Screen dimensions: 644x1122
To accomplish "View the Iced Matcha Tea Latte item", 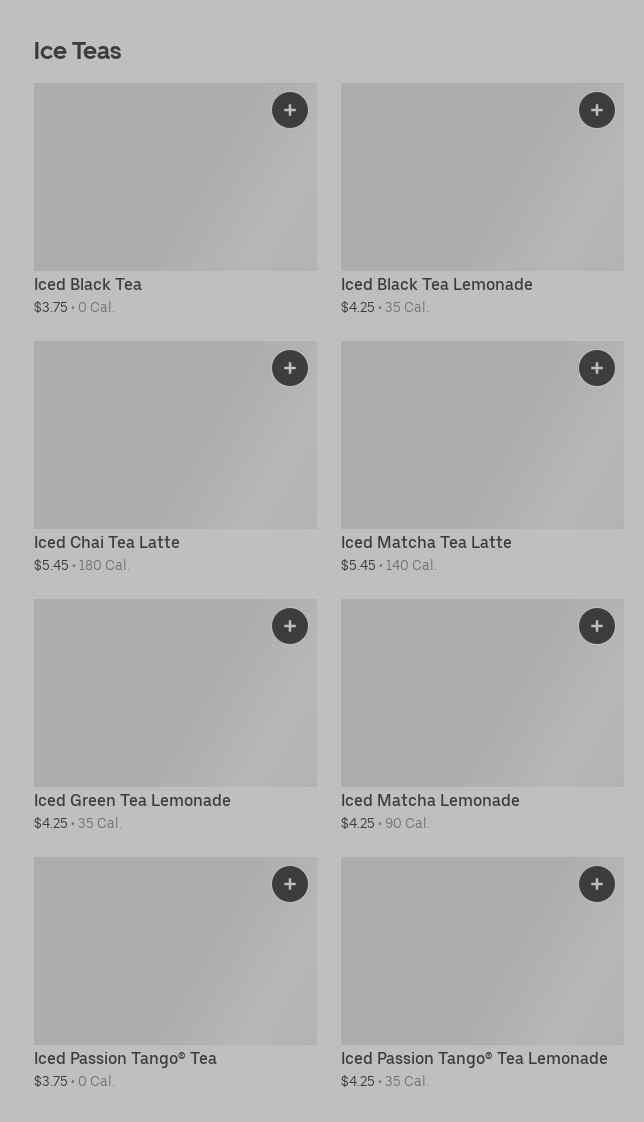I will coord(482,457).
